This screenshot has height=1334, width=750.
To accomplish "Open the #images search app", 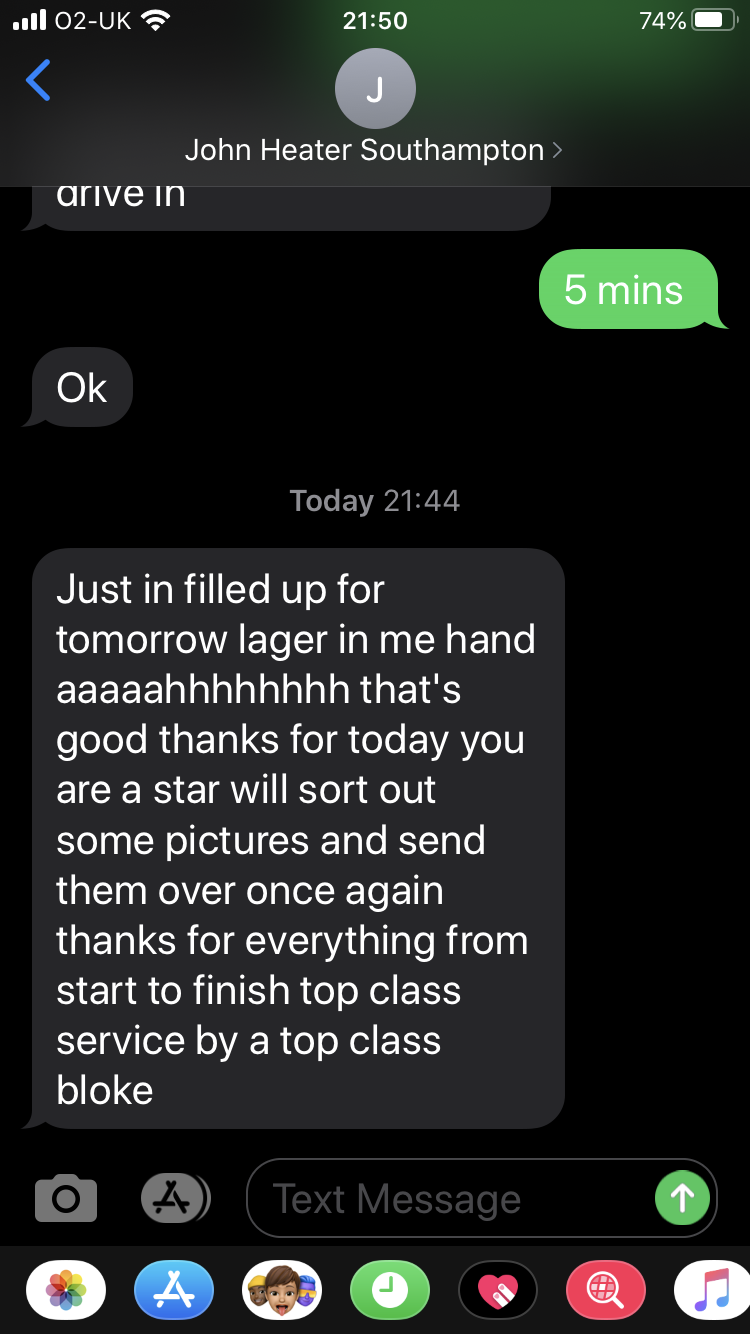I will tap(606, 1291).
